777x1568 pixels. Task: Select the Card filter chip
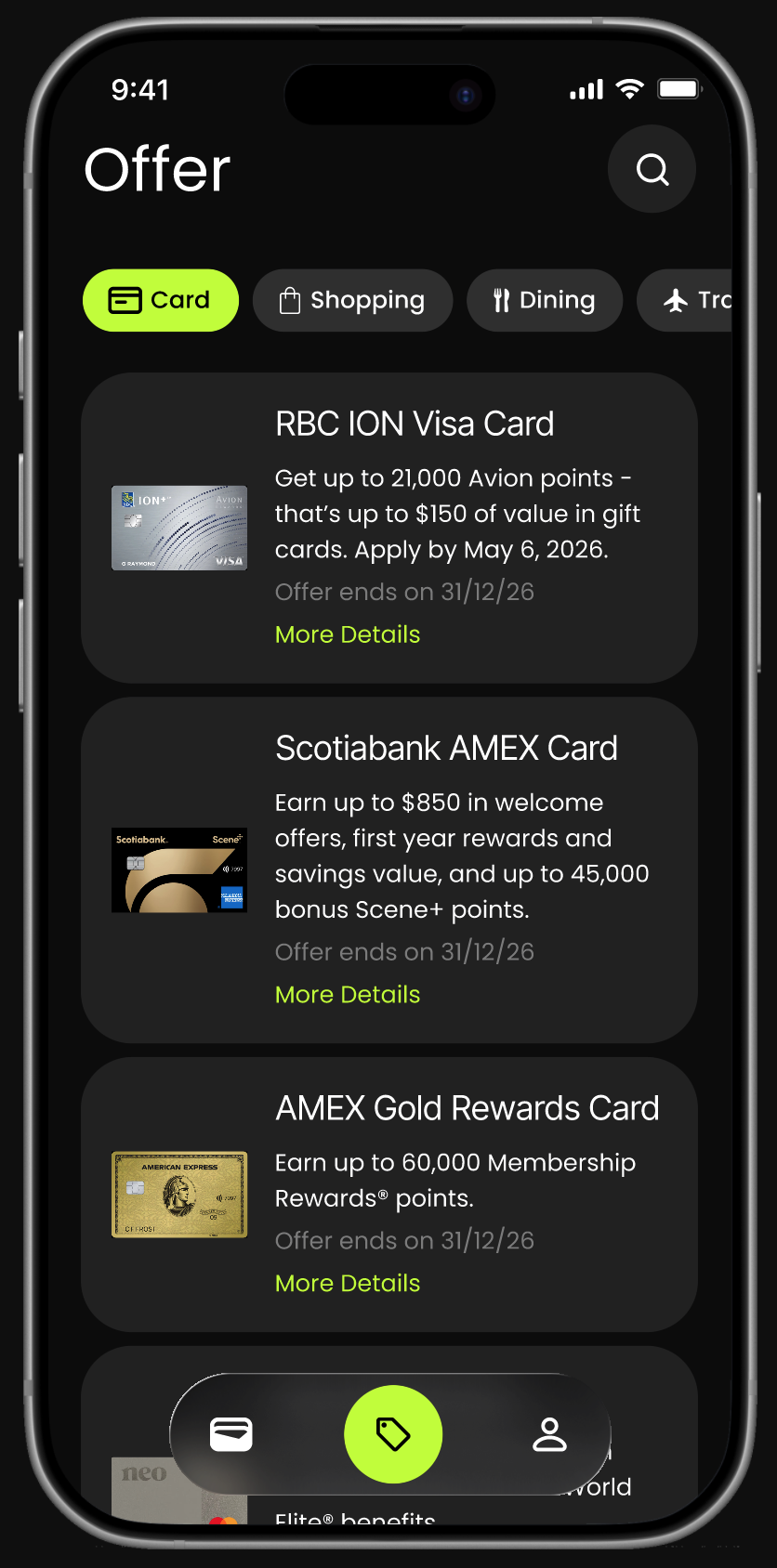pyautogui.click(x=160, y=300)
